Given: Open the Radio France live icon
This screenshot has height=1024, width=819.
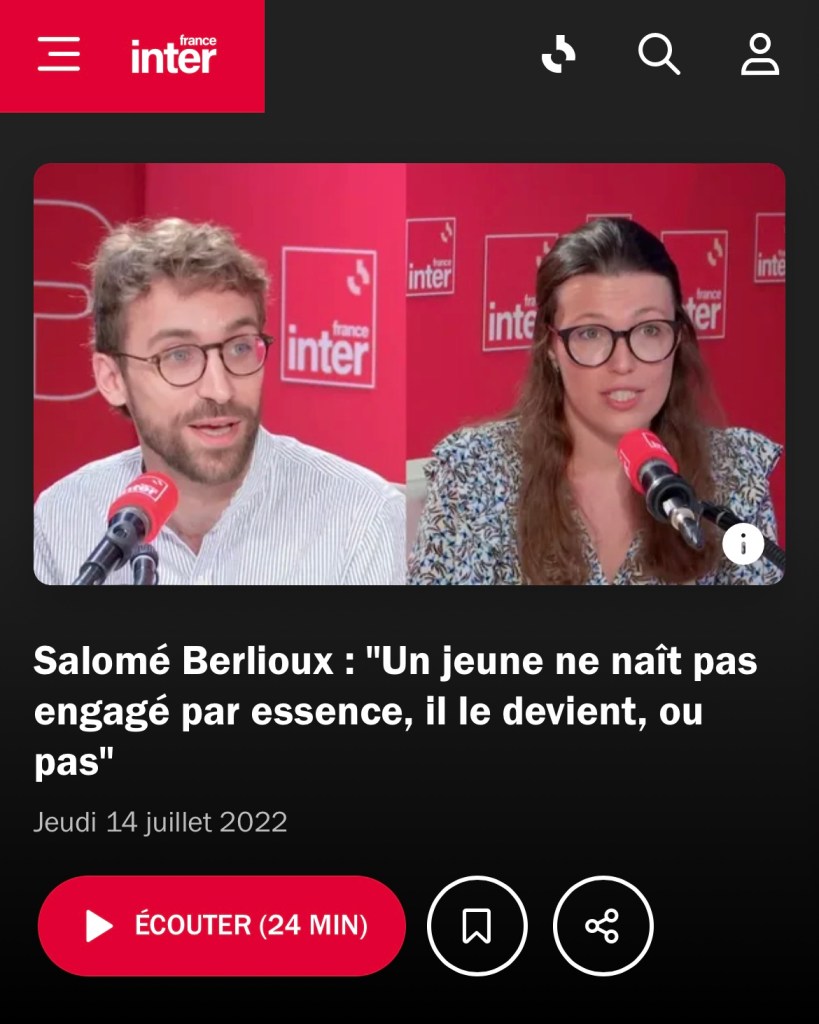Looking at the screenshot, I should tap(559, 54).
